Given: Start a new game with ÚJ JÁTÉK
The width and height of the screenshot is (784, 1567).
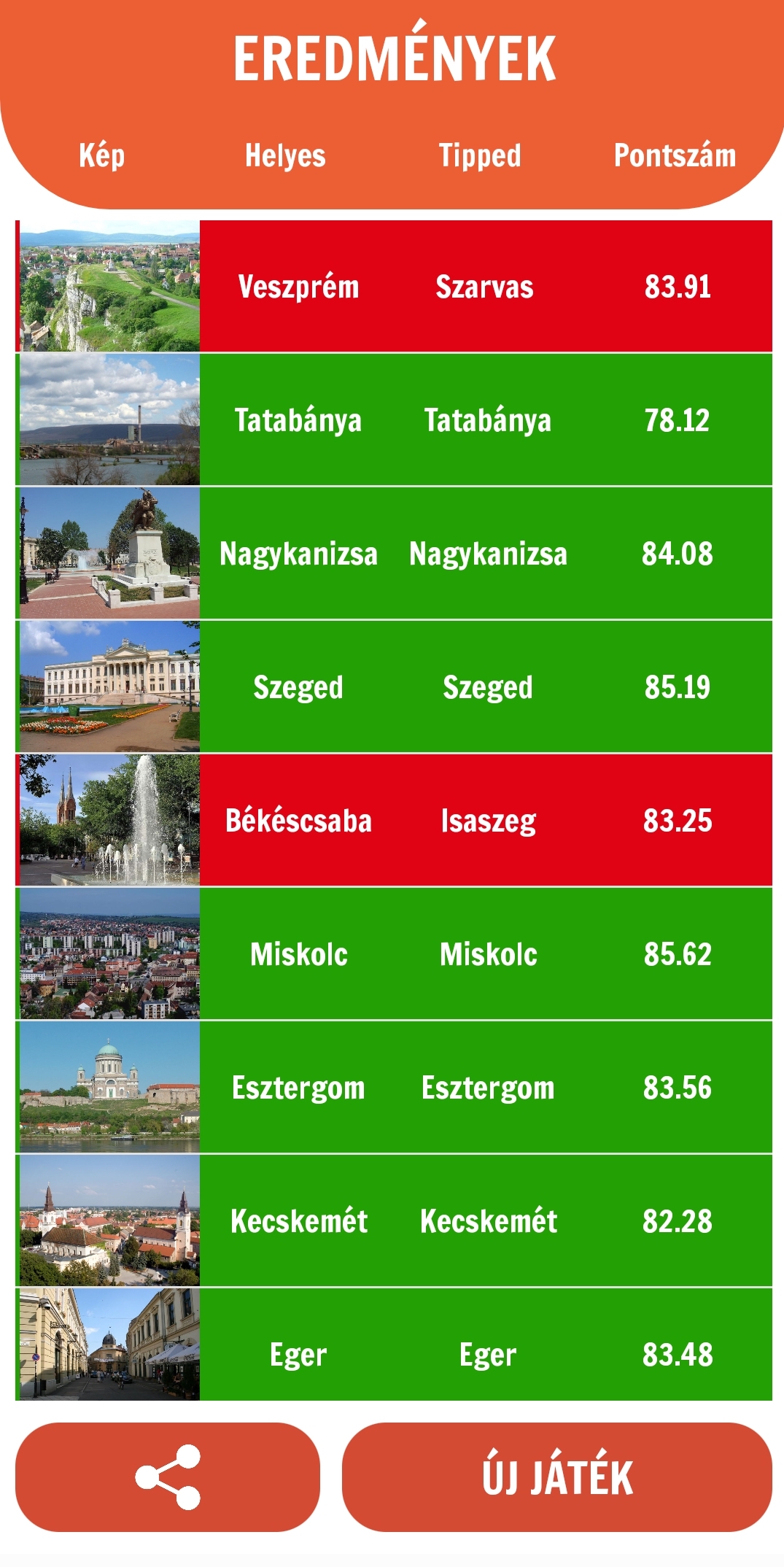Looking at the screenshot, I should (x=556, y=1477).
